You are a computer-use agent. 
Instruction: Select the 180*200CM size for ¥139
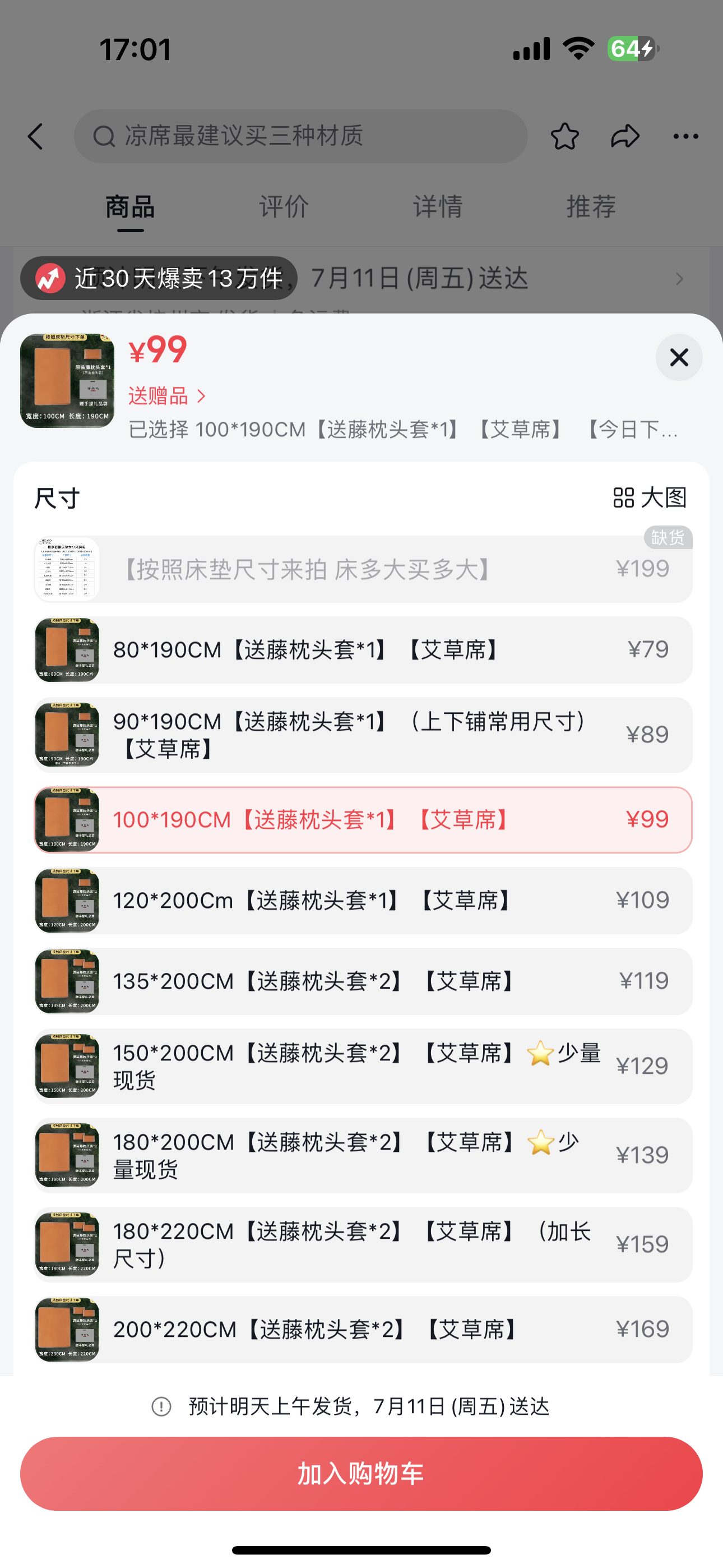(363, 1155)
